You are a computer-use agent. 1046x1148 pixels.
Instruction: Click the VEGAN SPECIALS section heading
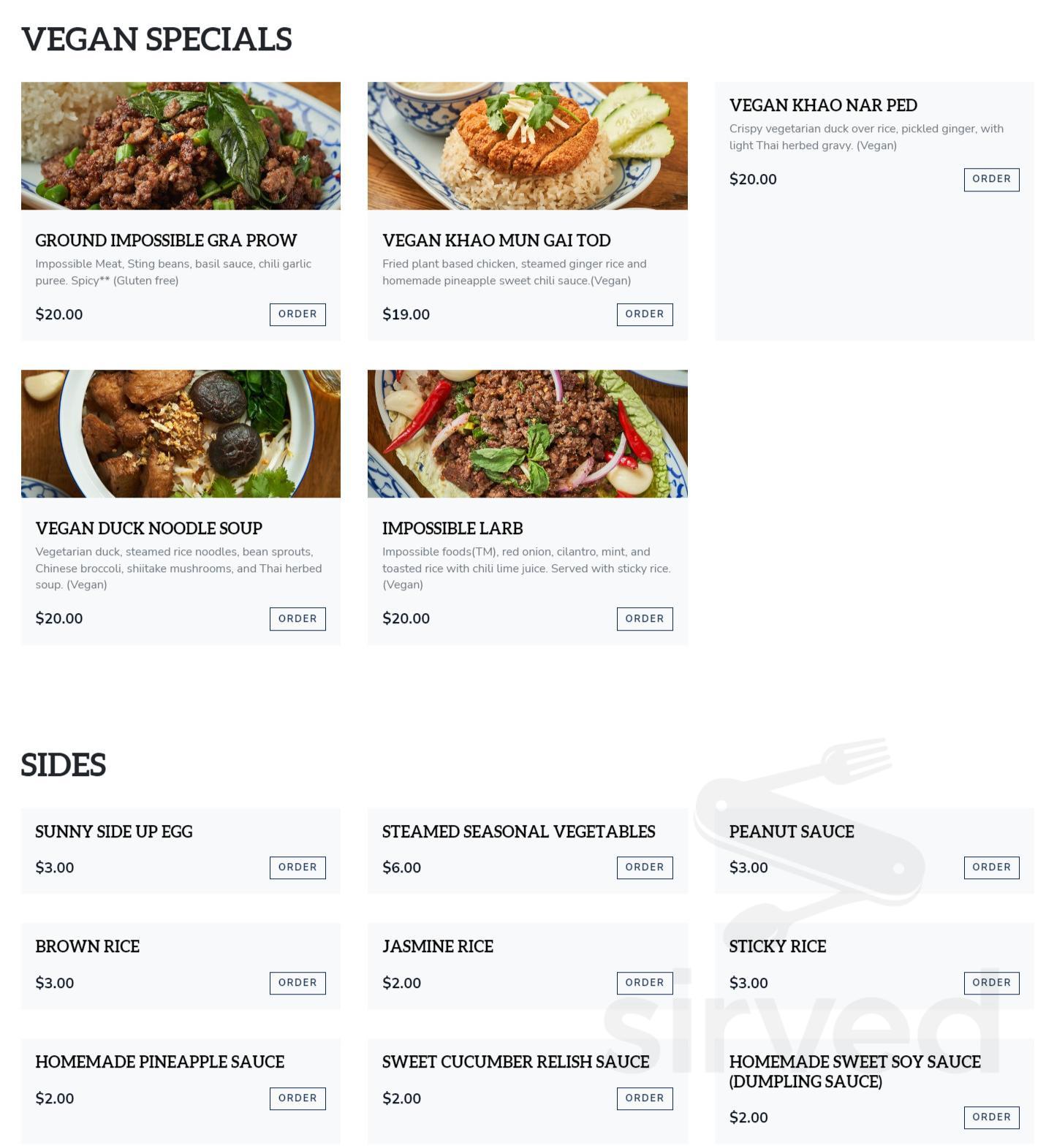[157, 39]
